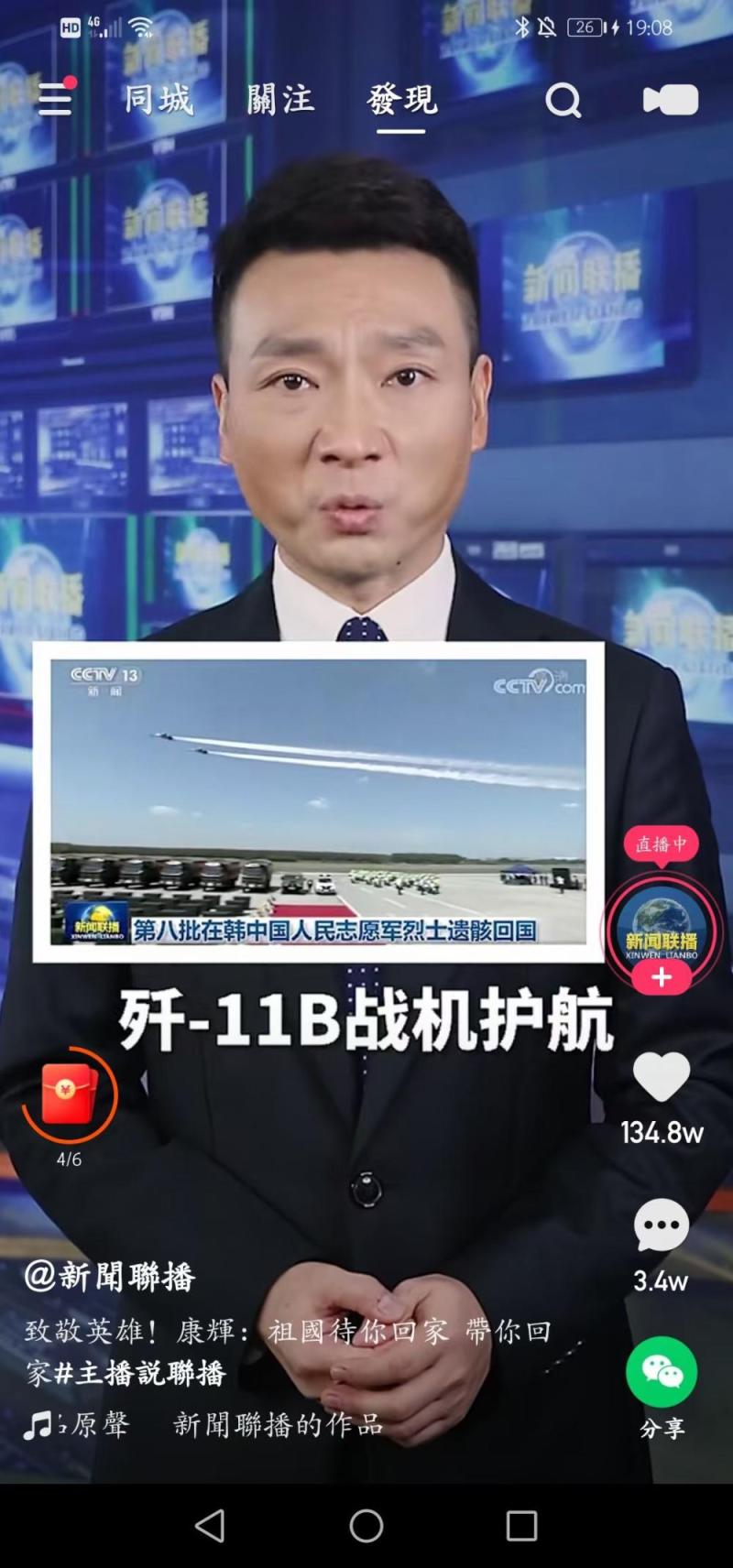Open 新闻联播 live avatar
This screenshot has width=733, height=1568.
(x=661, y=925)
